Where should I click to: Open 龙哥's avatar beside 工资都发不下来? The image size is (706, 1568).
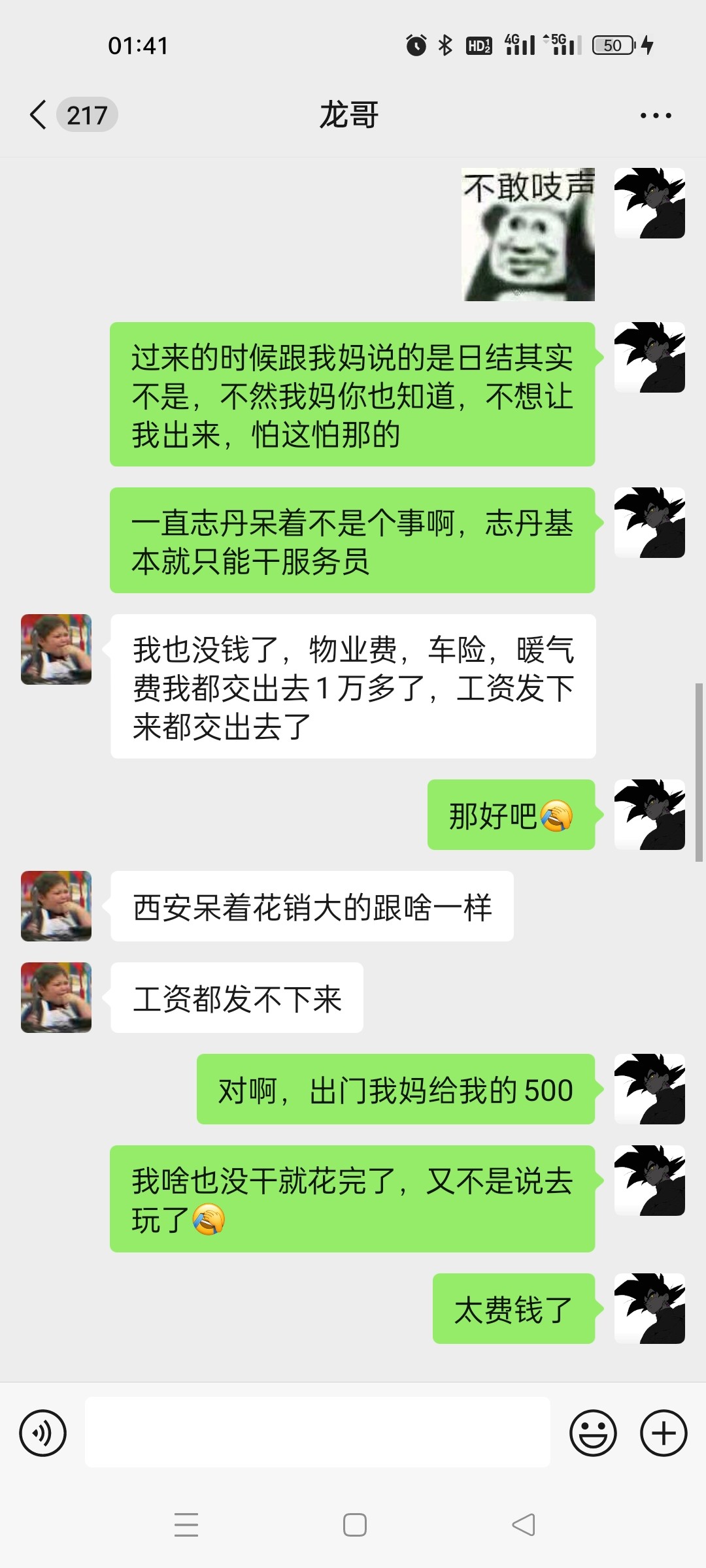tap(56, 998)
